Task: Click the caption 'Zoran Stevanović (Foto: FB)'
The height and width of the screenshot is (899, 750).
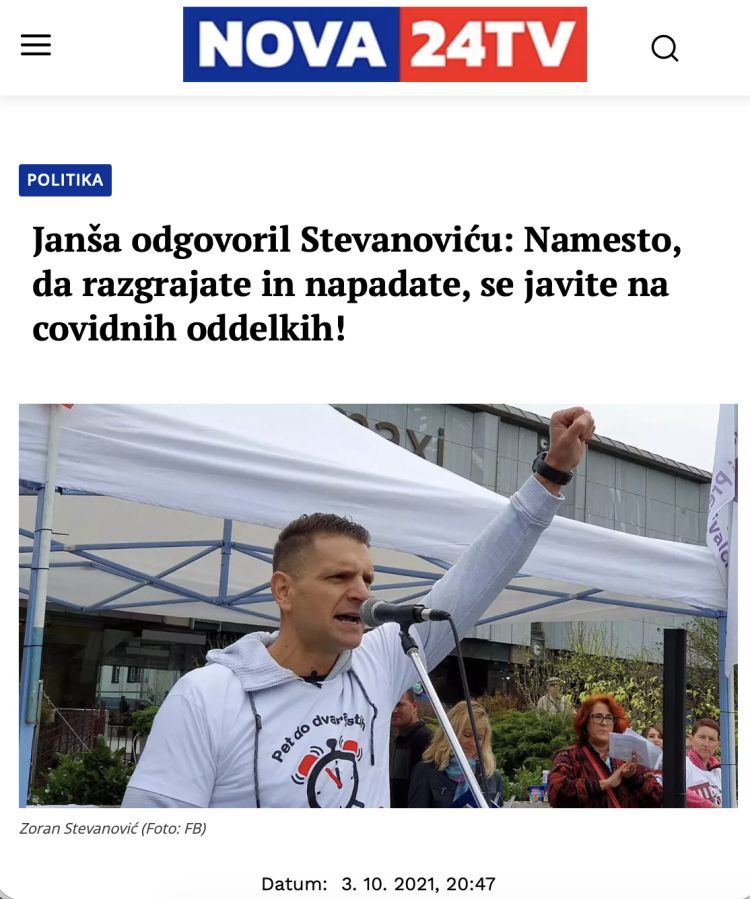Action: click(120, 829)
